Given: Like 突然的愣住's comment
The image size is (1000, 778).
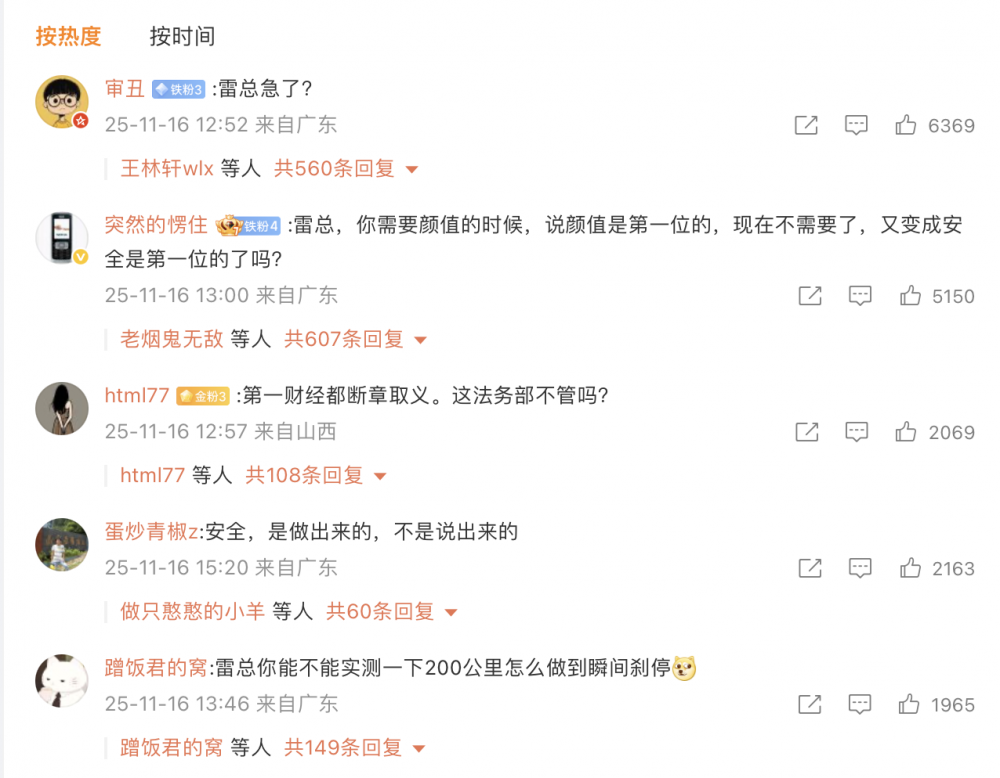Looking at the screenshot, I should (x=910, y=296).
